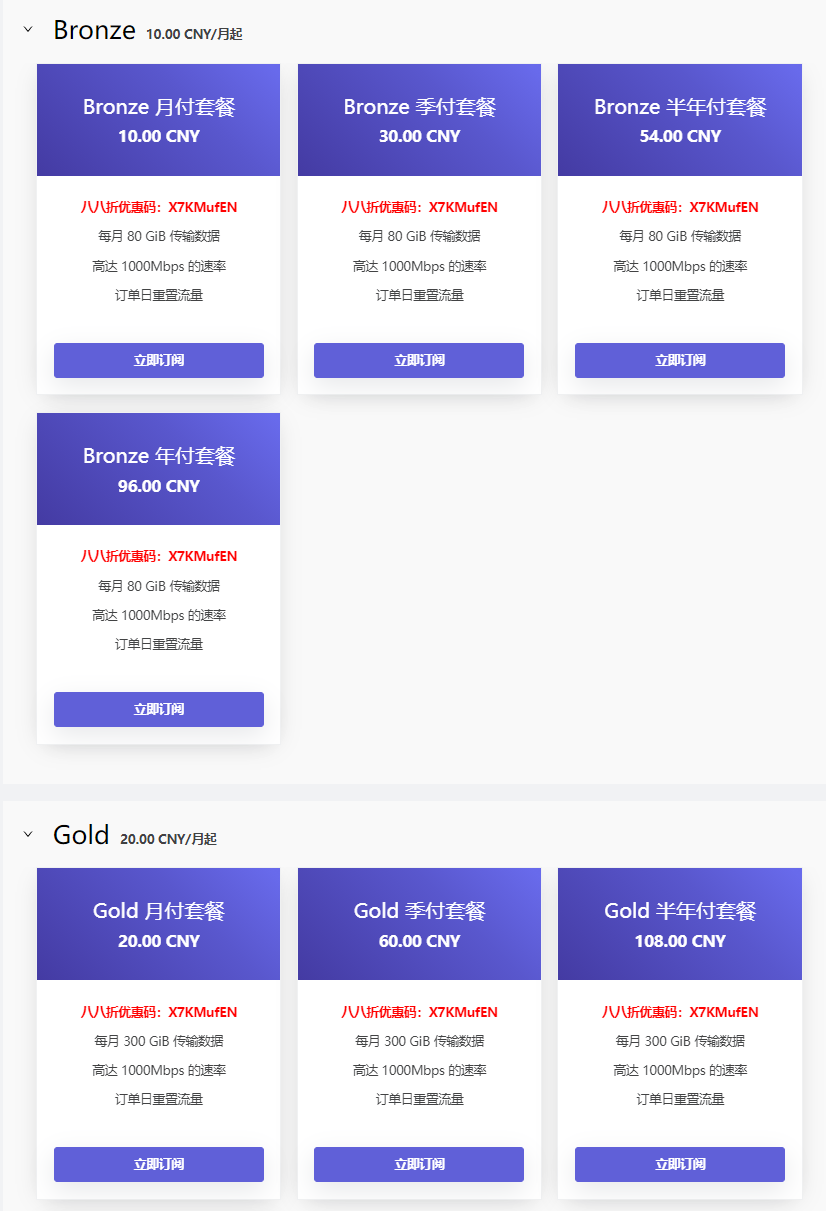Collapse the Bronze plans section
Screen dimensions: 826x1211
click(28, 31)
